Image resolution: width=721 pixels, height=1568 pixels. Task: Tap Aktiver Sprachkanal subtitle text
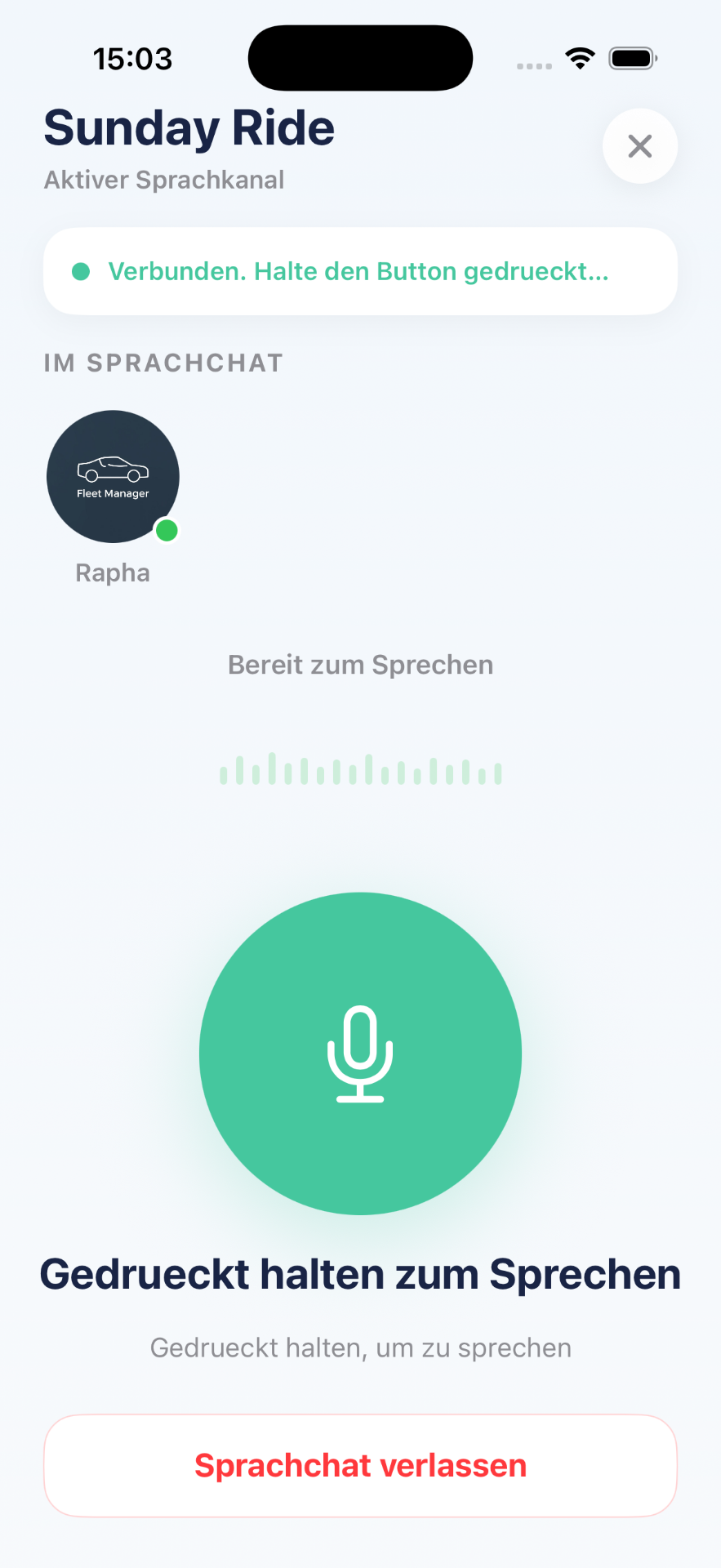click(163, 180)
